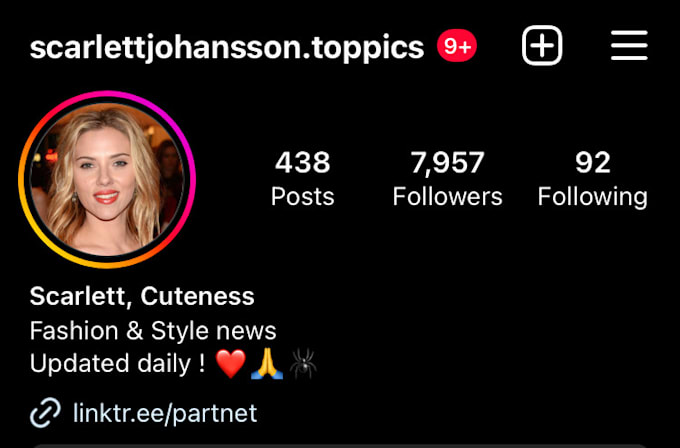The width and height of the screenshot is (680, 448).
Task: Jump to the 438 Posts grid
Action: coord(302,178)
